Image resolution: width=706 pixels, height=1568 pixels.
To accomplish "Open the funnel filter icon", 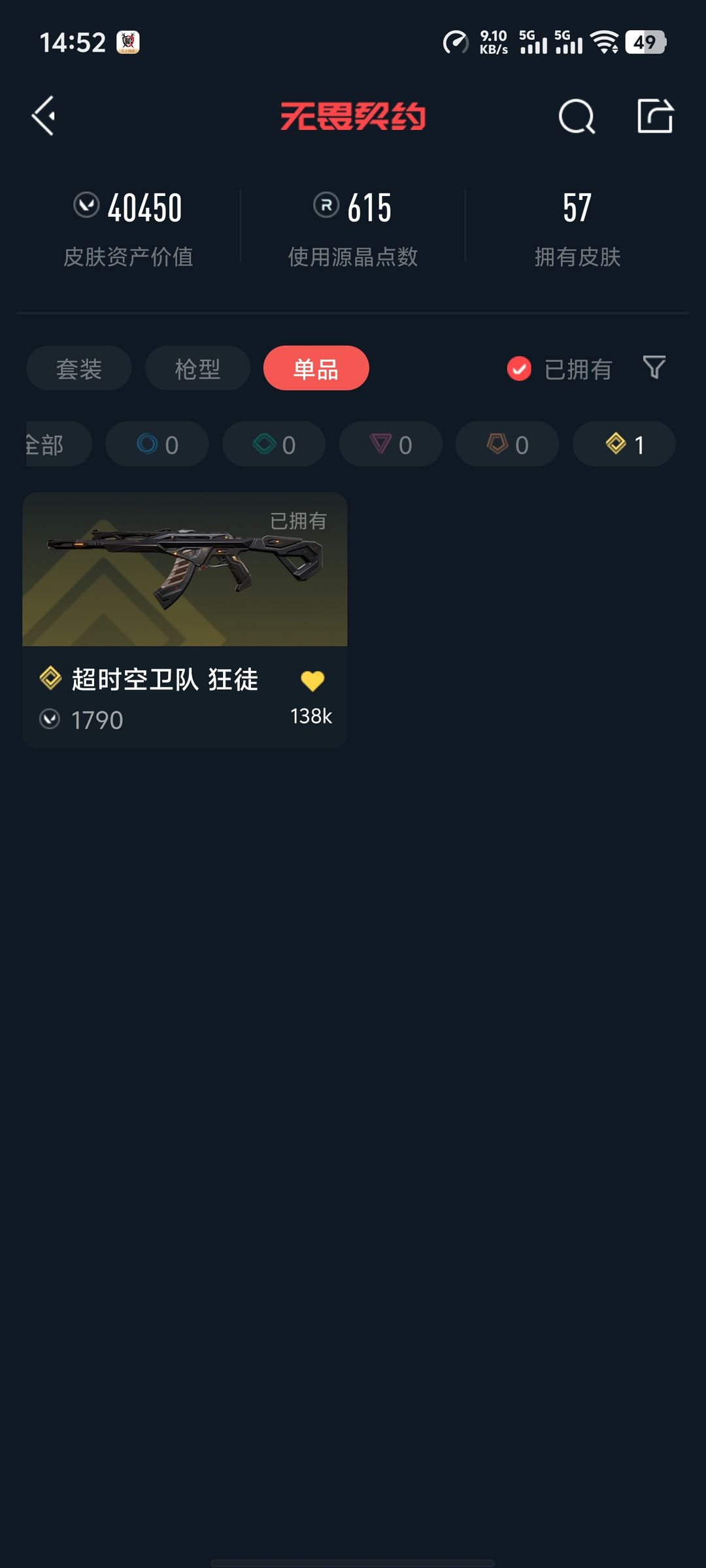I will click(x=654, y=367).
